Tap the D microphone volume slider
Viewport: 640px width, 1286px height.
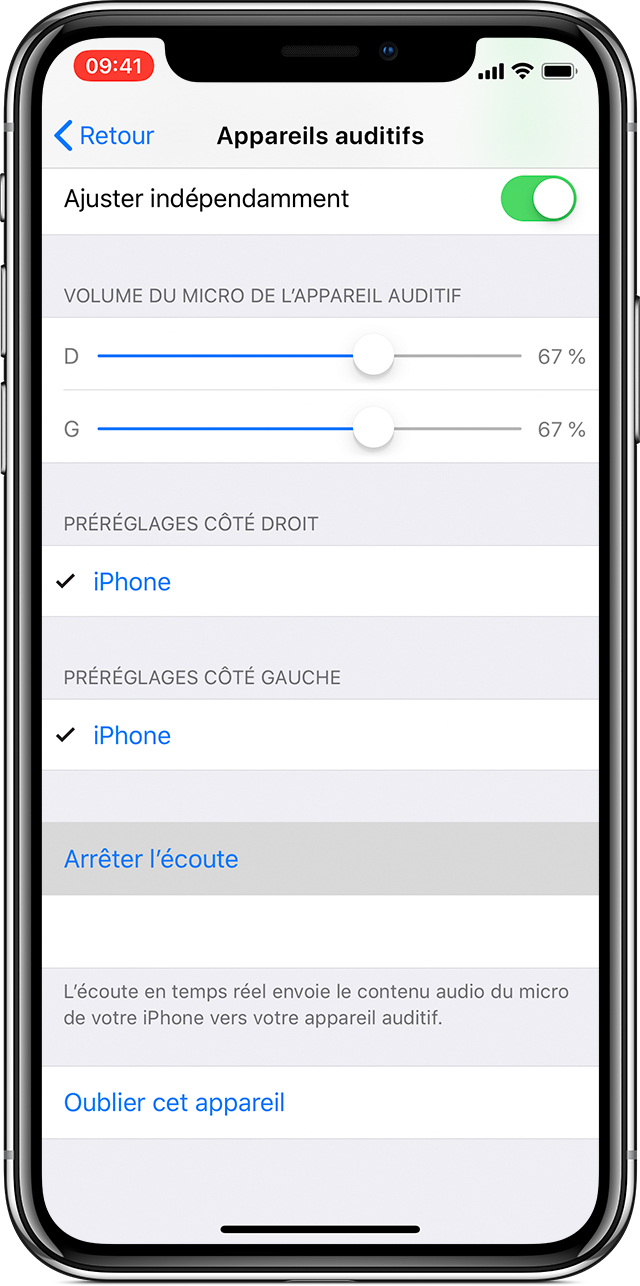(x=373, y=356)
